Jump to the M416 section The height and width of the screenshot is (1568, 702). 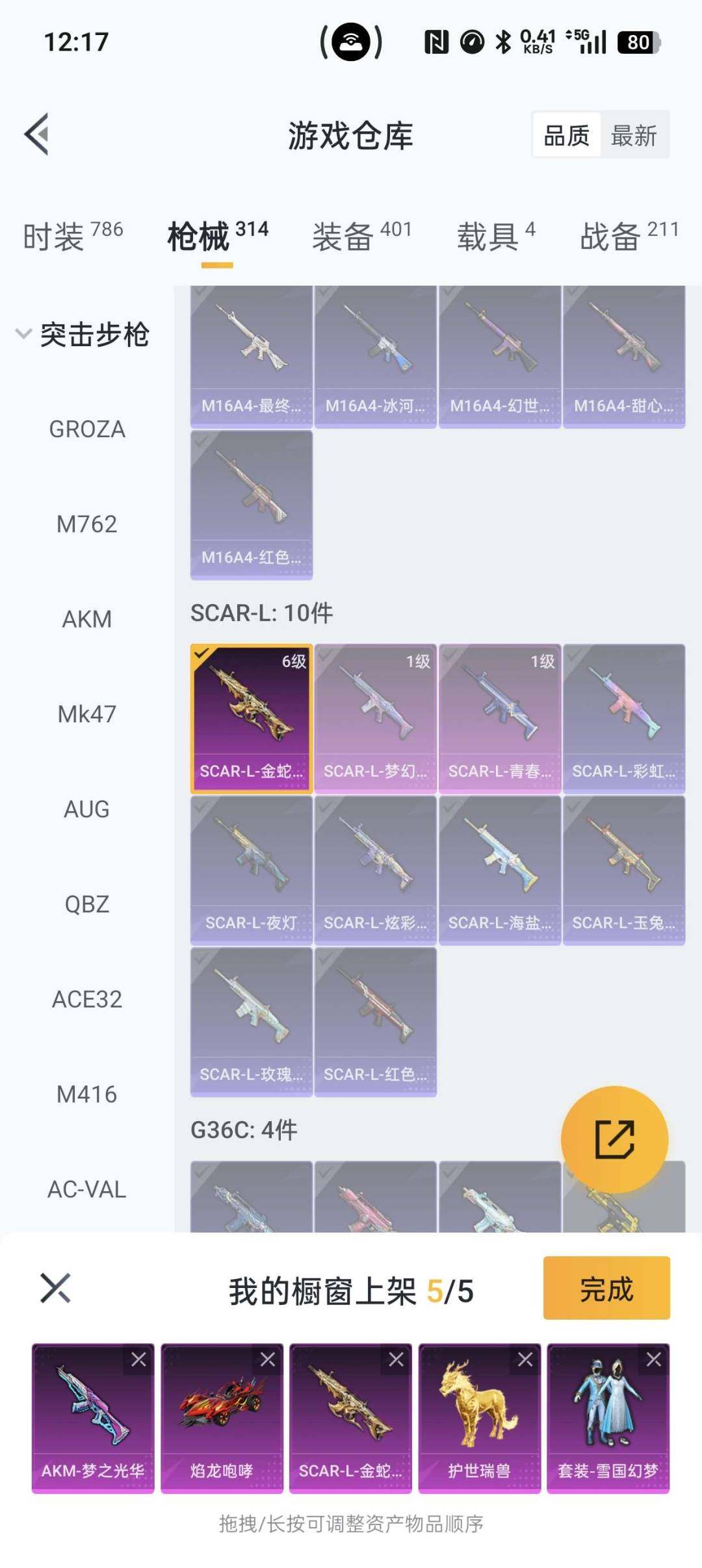(87, 1094)
